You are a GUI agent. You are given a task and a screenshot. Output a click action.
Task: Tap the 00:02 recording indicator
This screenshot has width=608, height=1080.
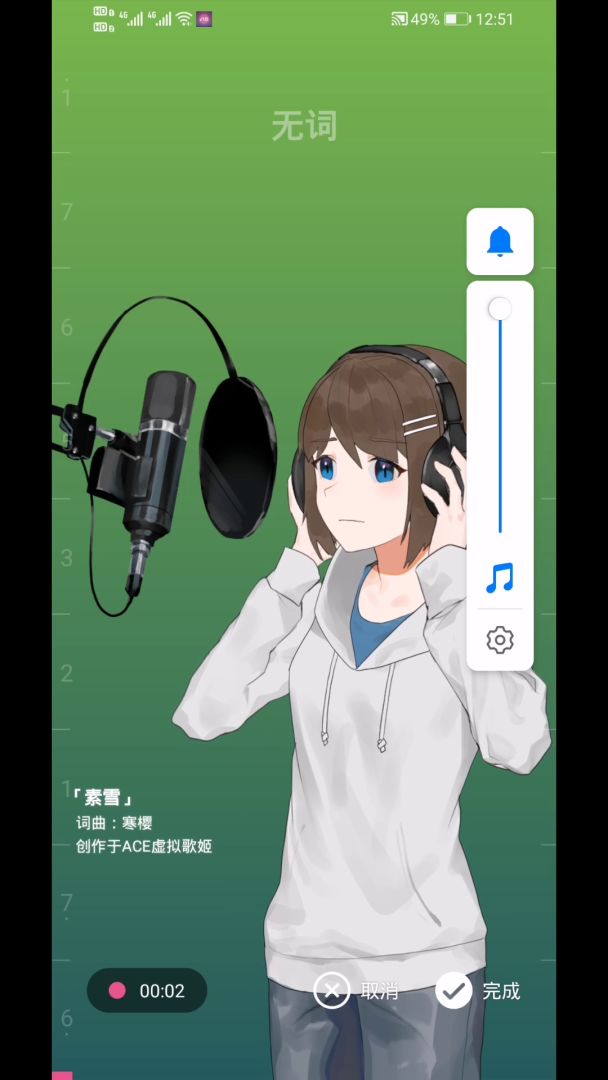[x=147, y=991]
